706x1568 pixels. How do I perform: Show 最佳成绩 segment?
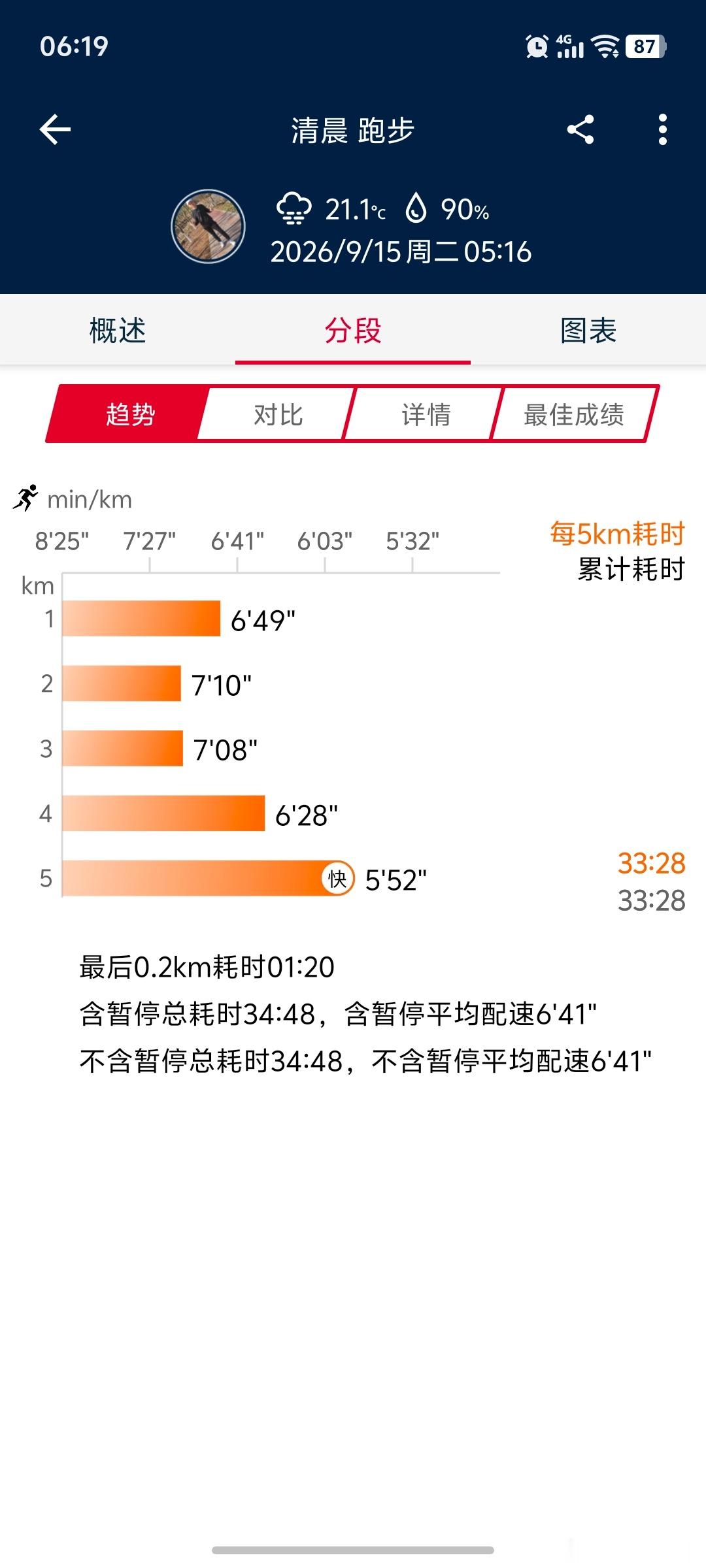click(574, 414)
